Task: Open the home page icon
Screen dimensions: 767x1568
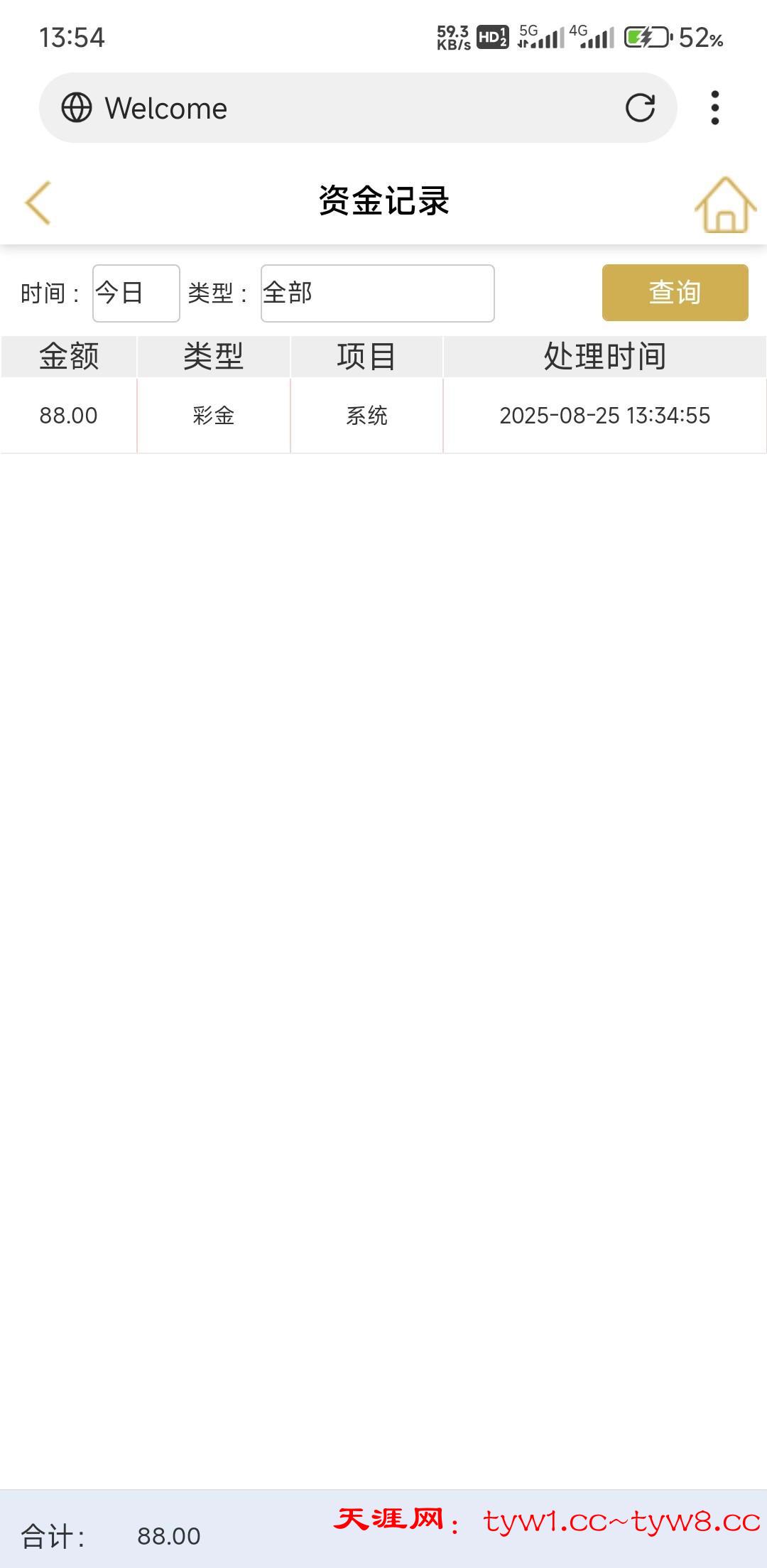Action: click(724, 205)
